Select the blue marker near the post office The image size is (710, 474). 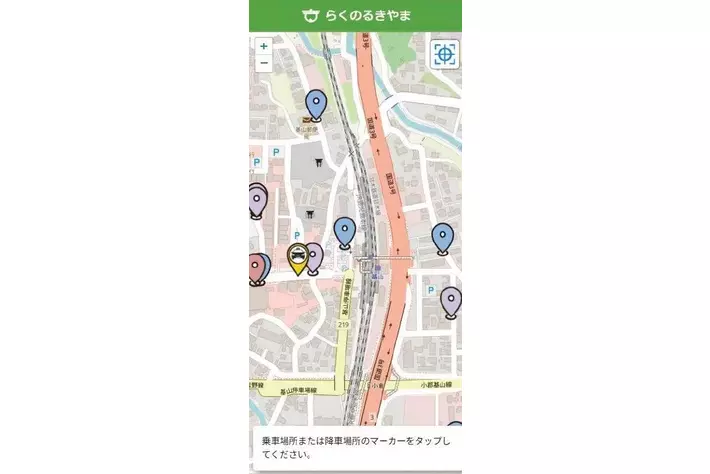[317, 104]
